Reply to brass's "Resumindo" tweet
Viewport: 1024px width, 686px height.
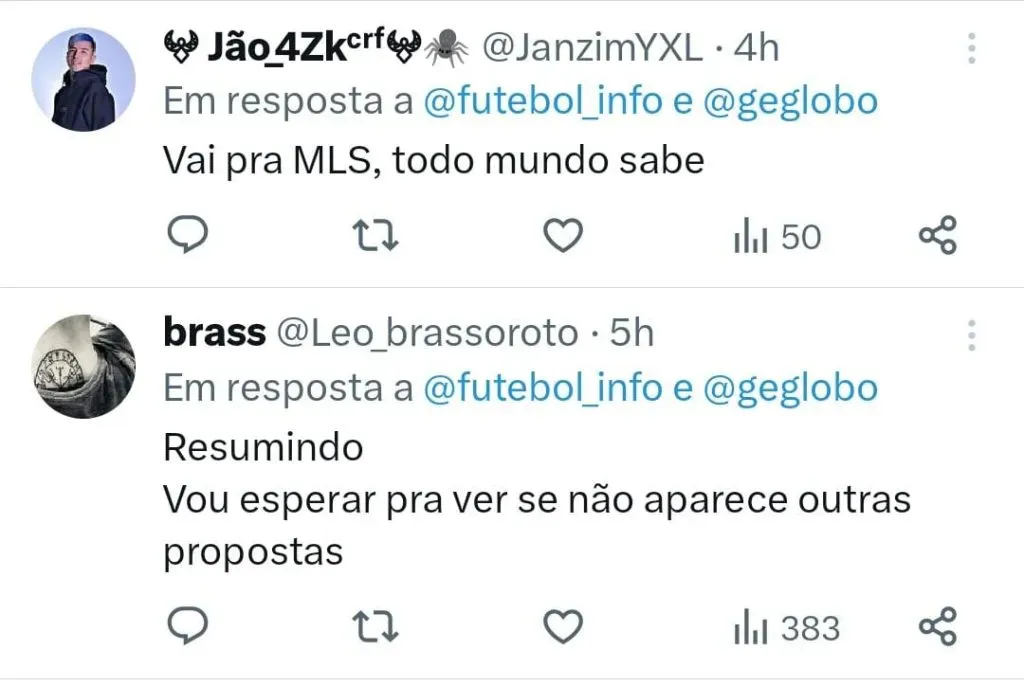tap(186, 627)
